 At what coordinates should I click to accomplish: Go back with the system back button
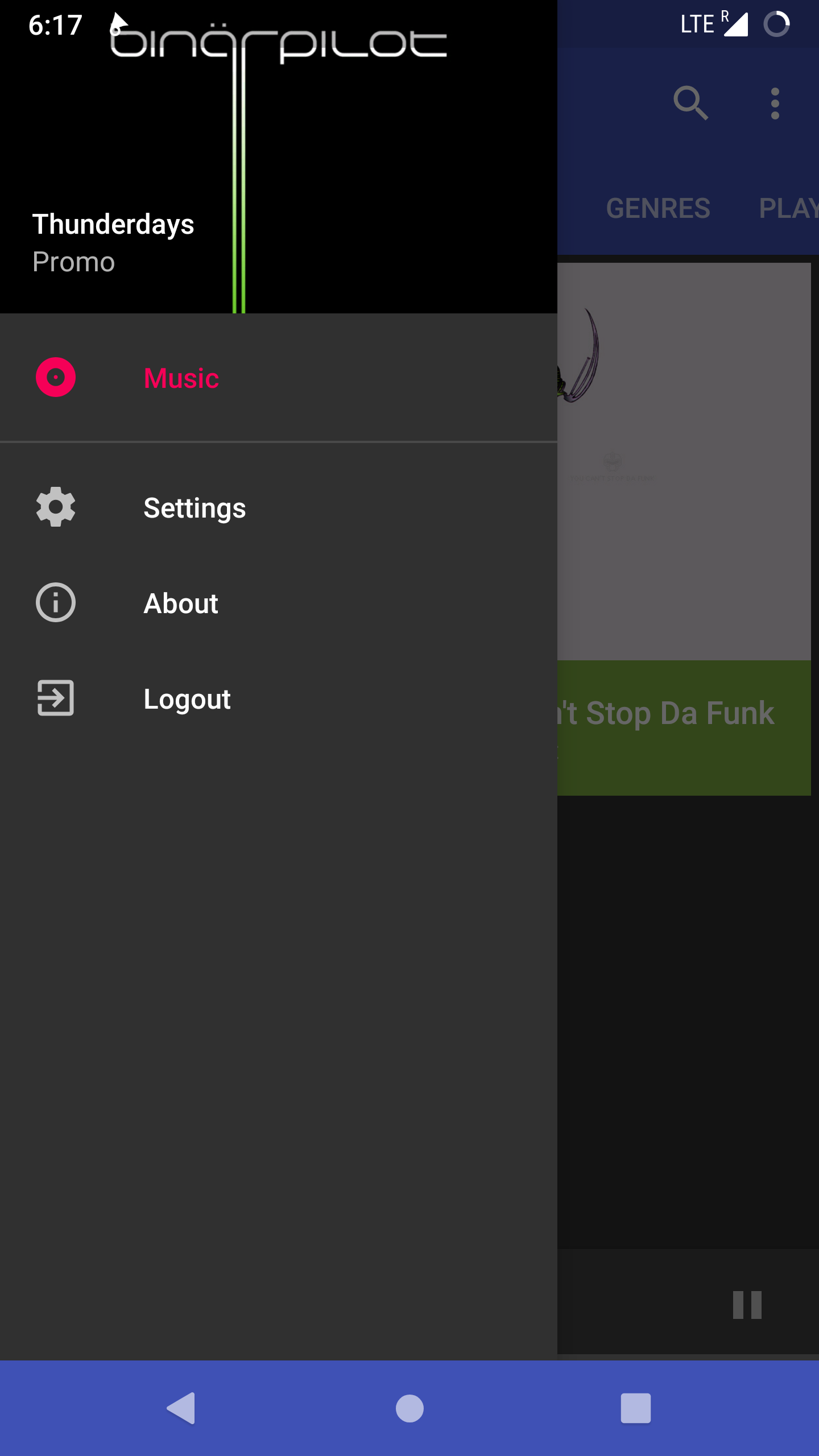[x=182, y=1408]
